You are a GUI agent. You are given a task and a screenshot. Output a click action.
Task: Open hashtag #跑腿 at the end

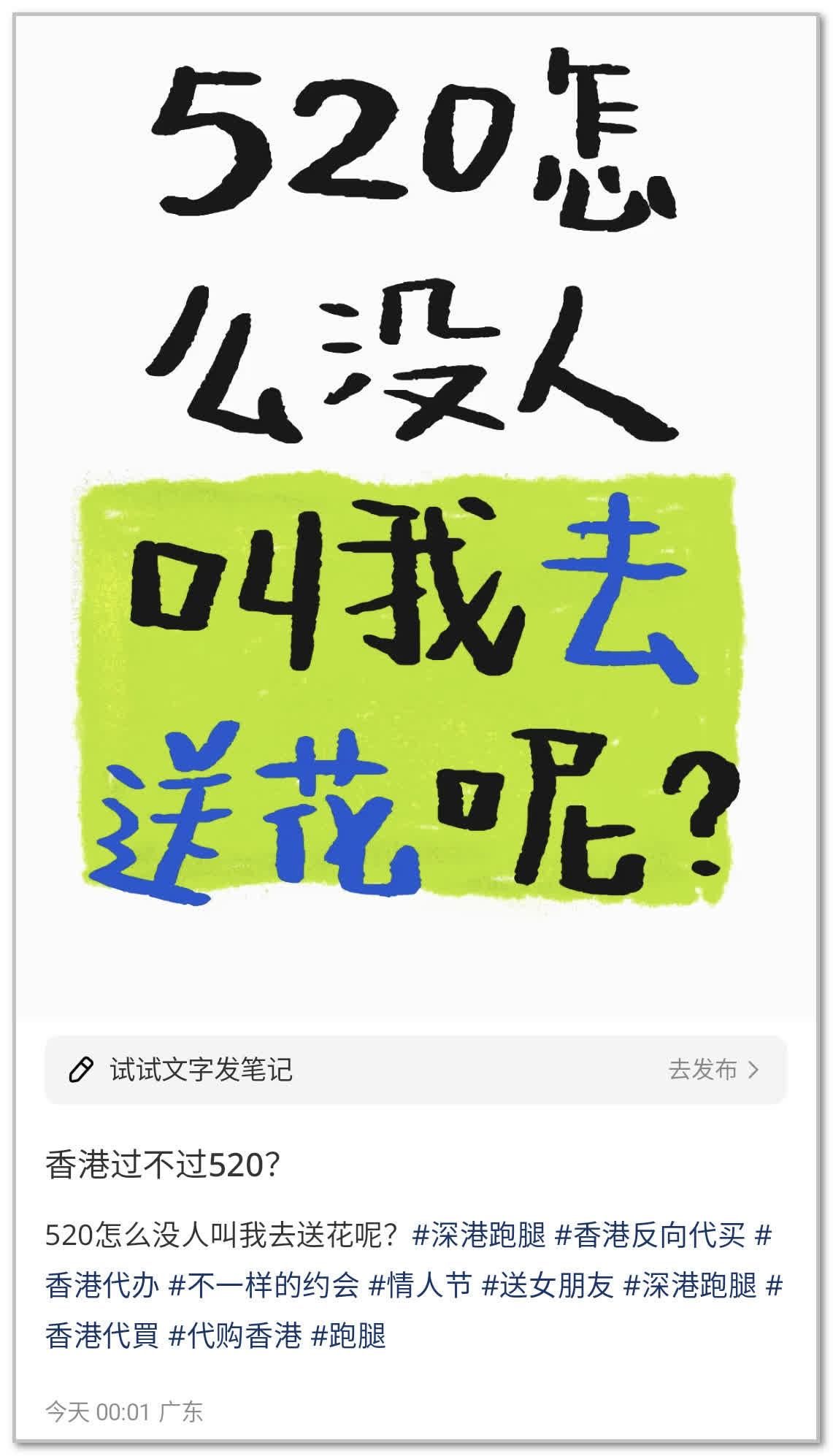(x=348, y=1336)
